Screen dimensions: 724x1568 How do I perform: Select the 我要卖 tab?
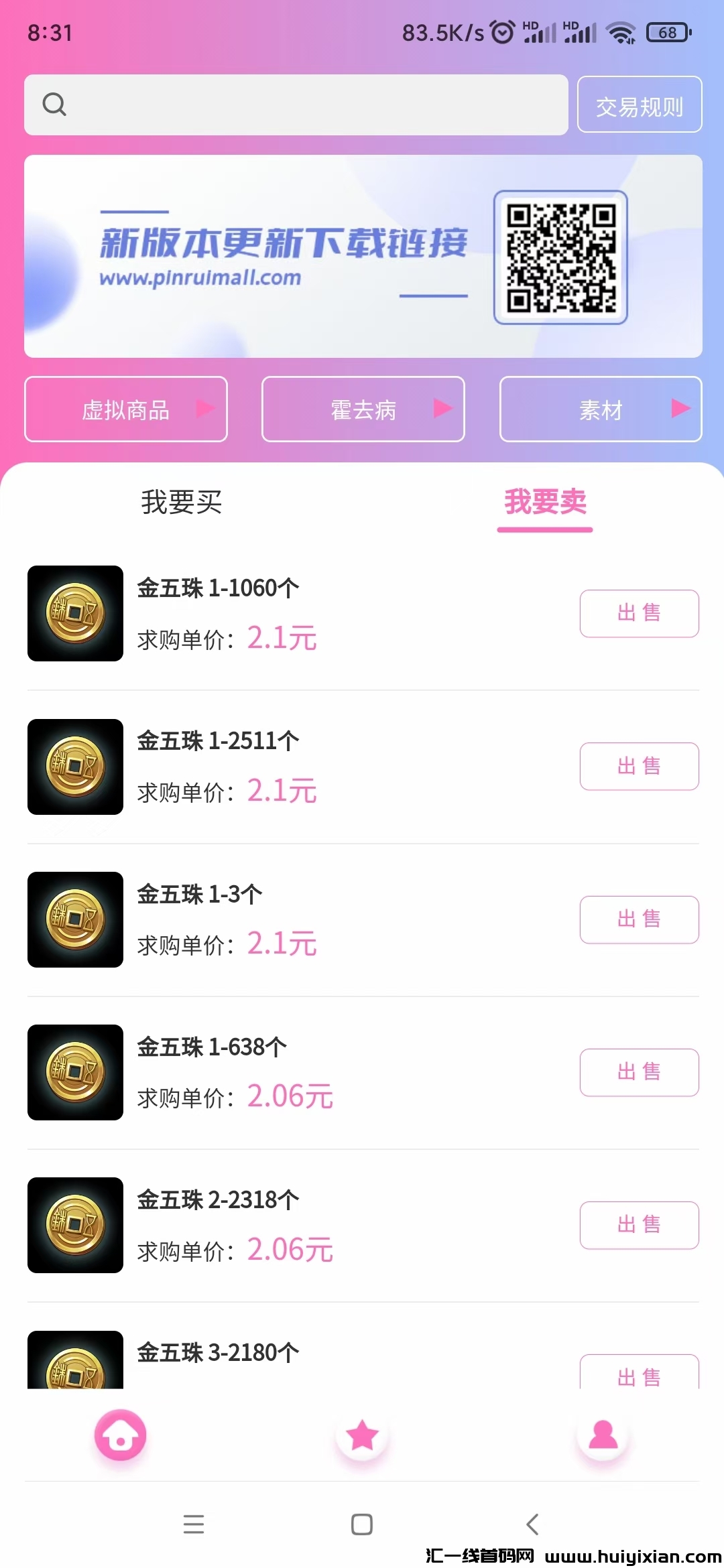(x=545, y=504)
